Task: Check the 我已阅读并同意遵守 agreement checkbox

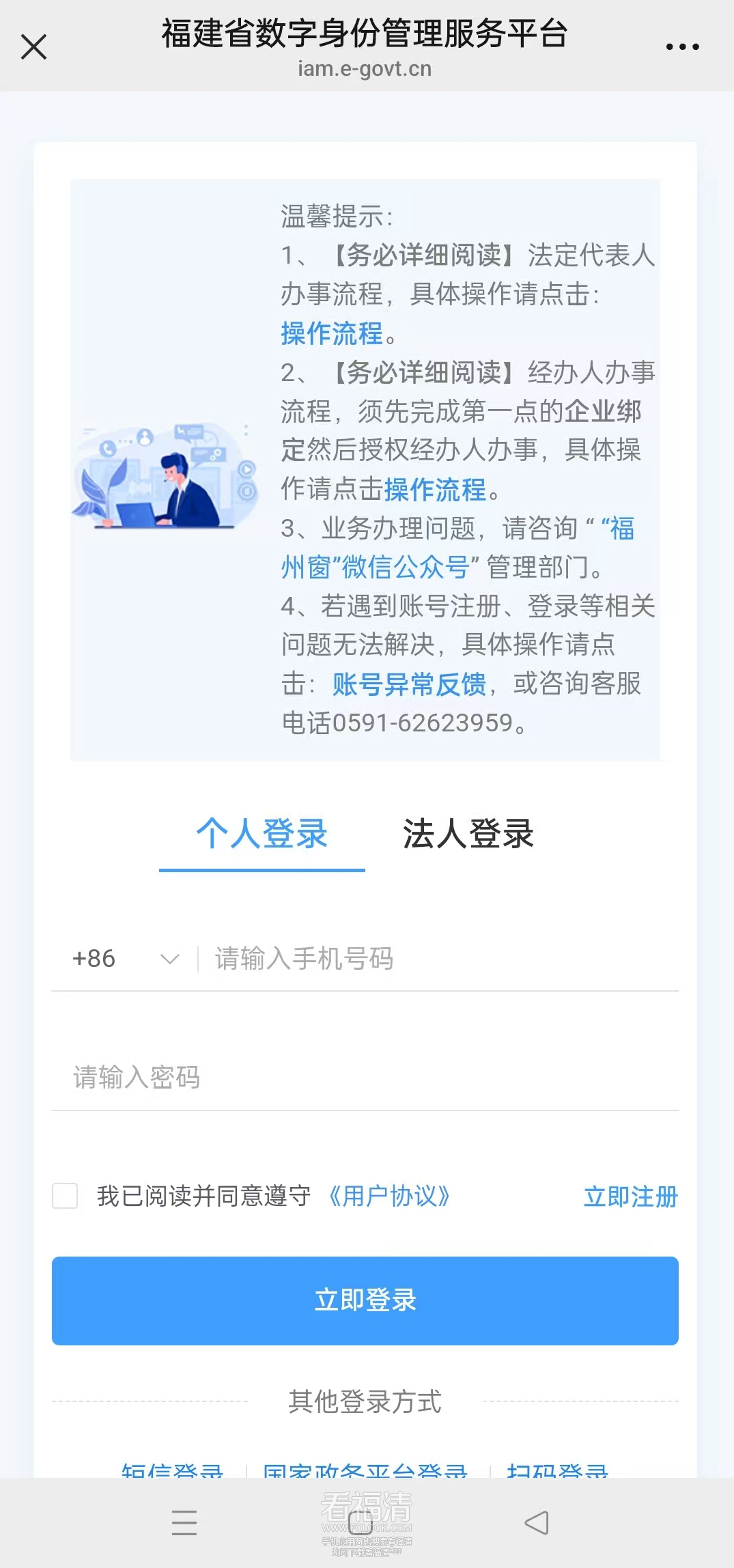Action: pyautogui.click(x=66, y=1196)
